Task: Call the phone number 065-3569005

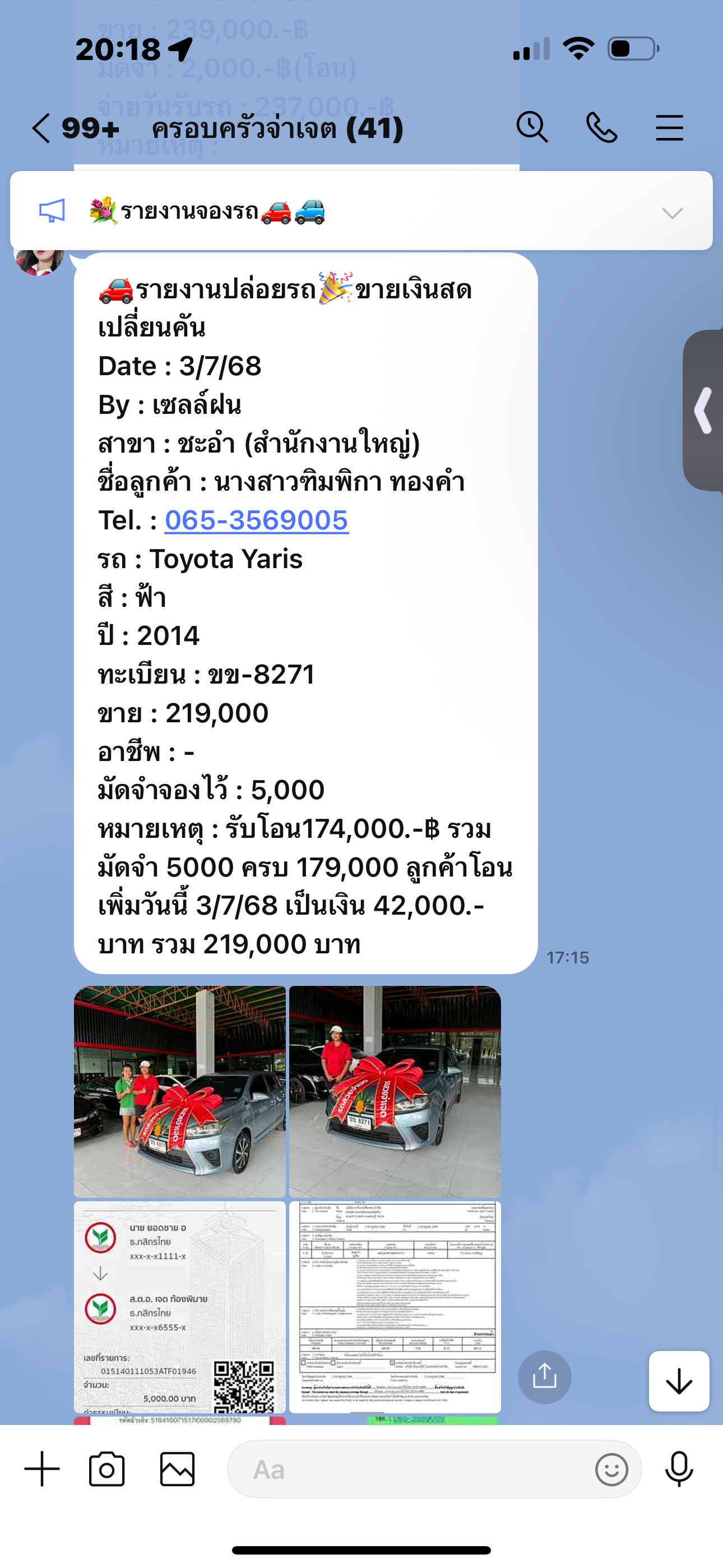Action: [256, 520]
